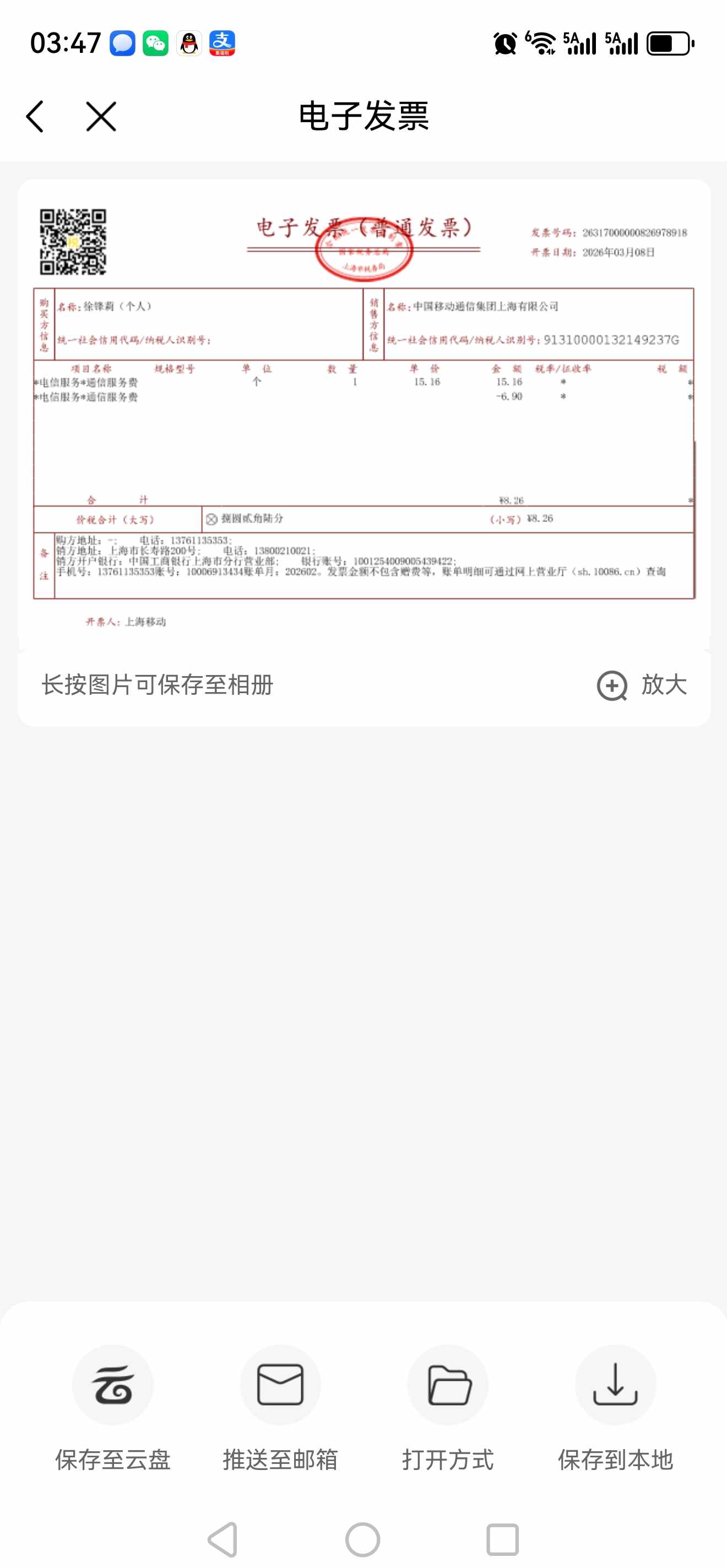
Task: Save the invoice with 保存至云盘
Action: pyautogui.click(x=113, y=1406)
